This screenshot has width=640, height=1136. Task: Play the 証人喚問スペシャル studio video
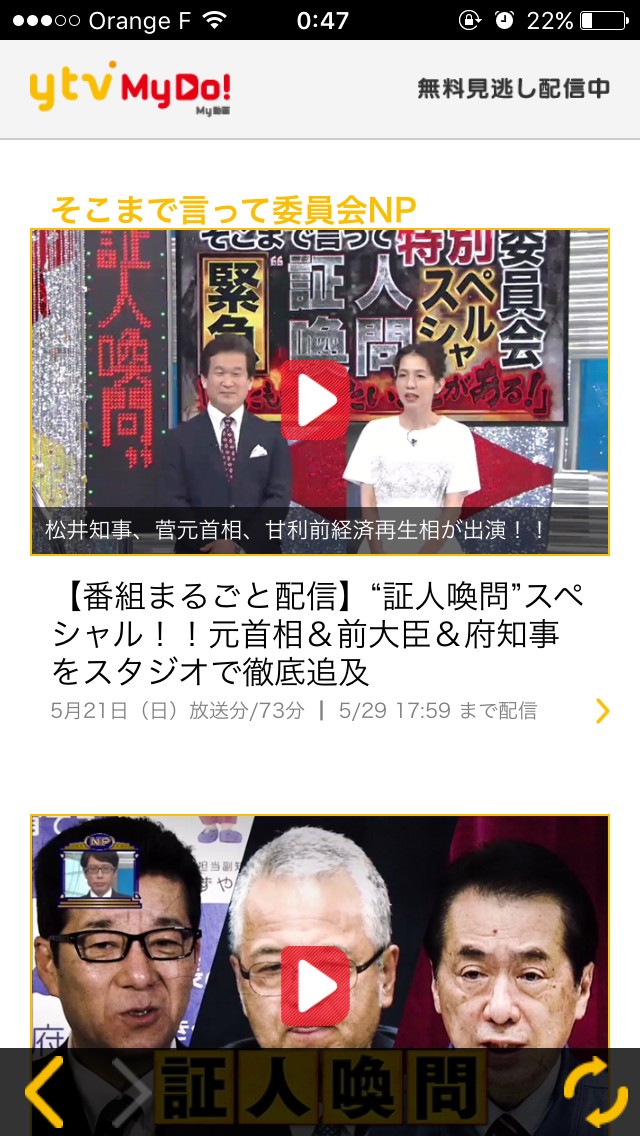click(x=316, y=400)
